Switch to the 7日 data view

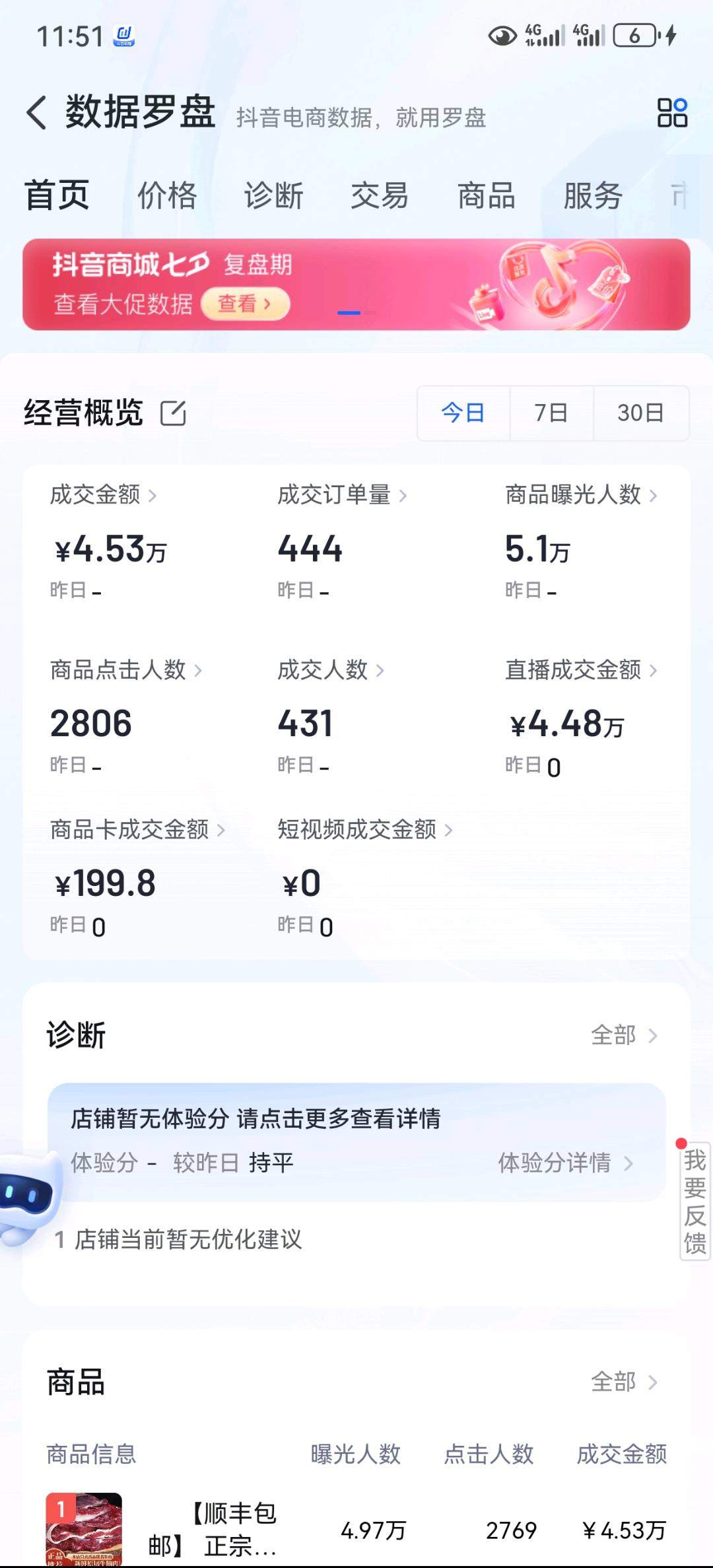pos(551,412)
